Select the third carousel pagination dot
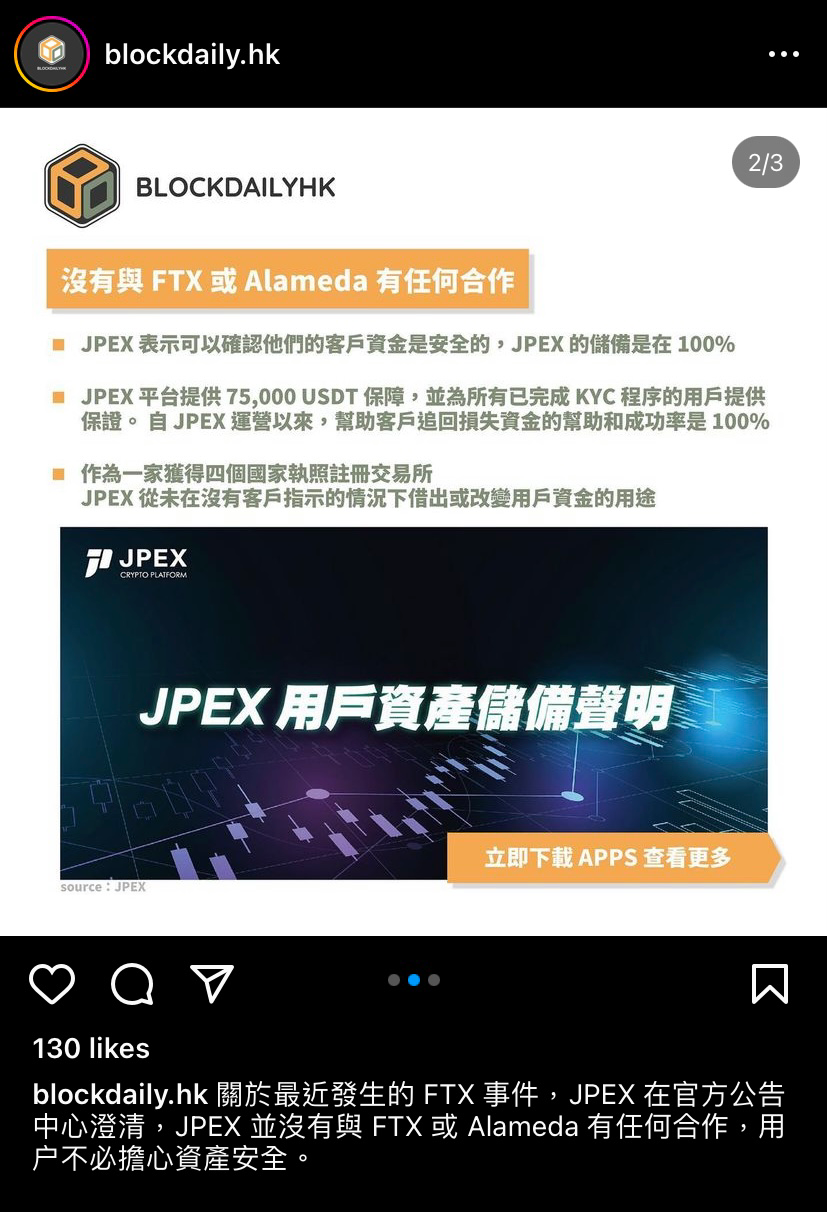 point(433,980)
